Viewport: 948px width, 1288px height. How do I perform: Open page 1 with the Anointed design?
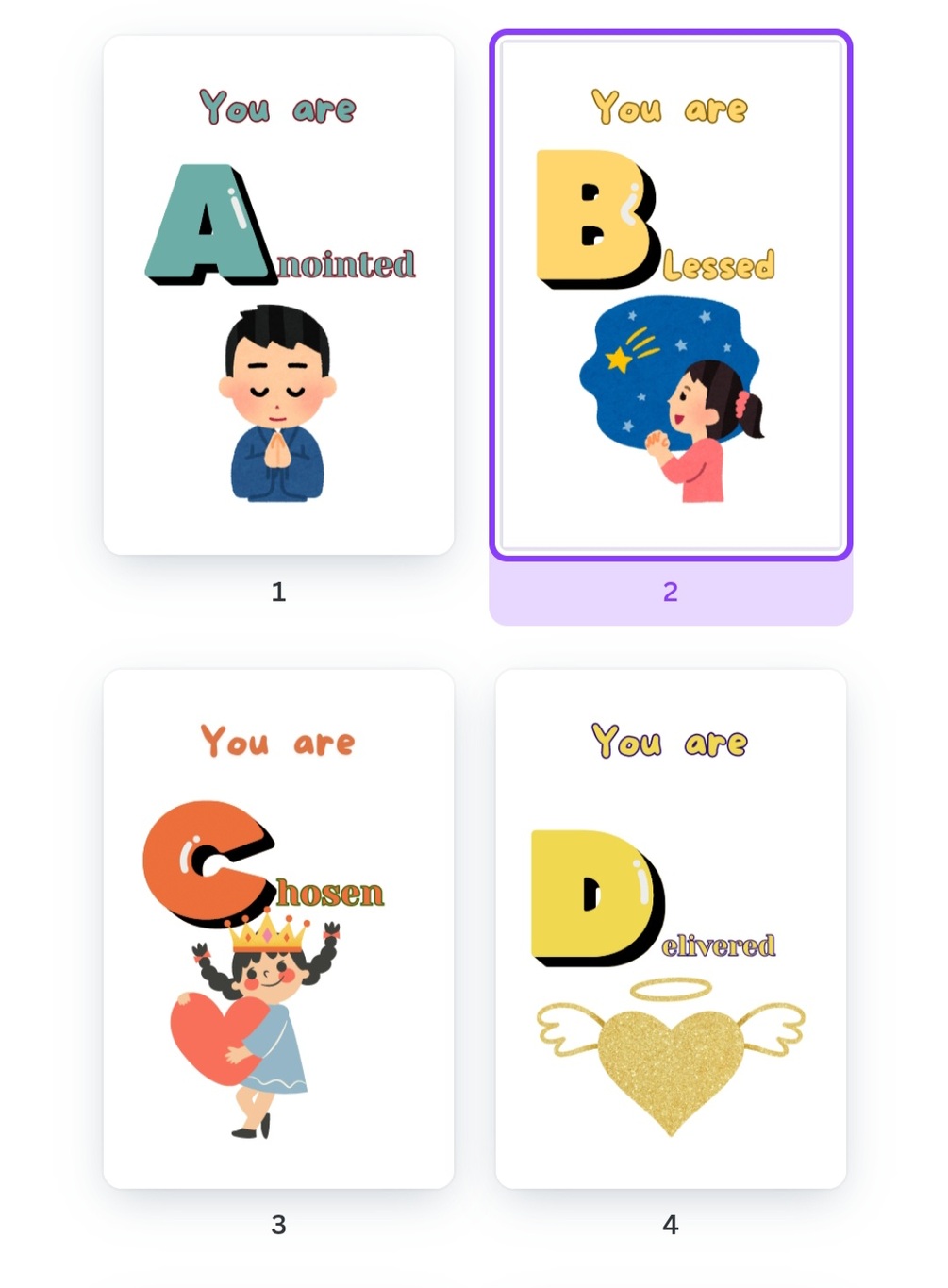tap(278, 295)
